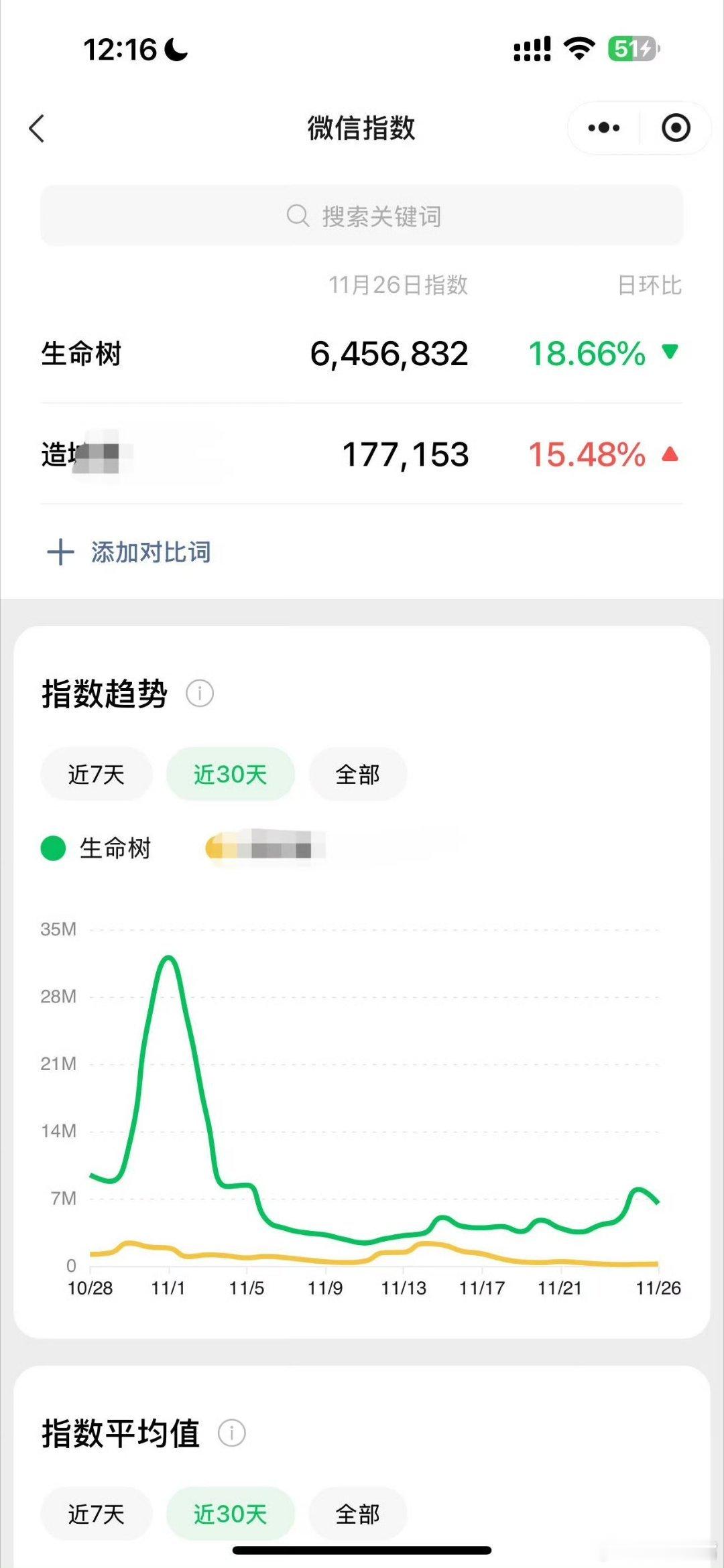Open the info icon beside 指数趋势
This screenshot has width=724, height=1568.
click(201, 694)
